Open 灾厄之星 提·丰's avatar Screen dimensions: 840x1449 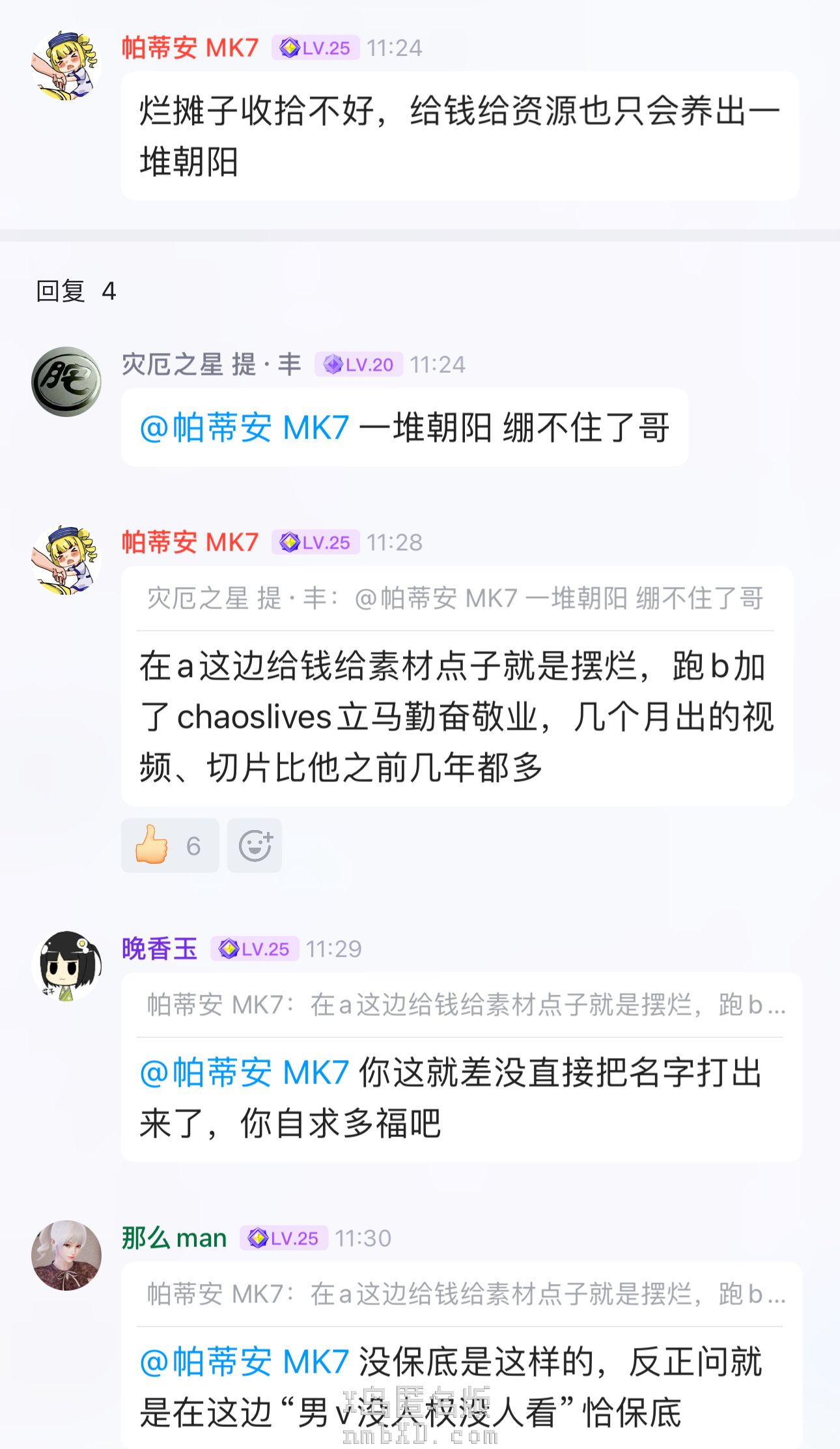(x=66, y=382)
